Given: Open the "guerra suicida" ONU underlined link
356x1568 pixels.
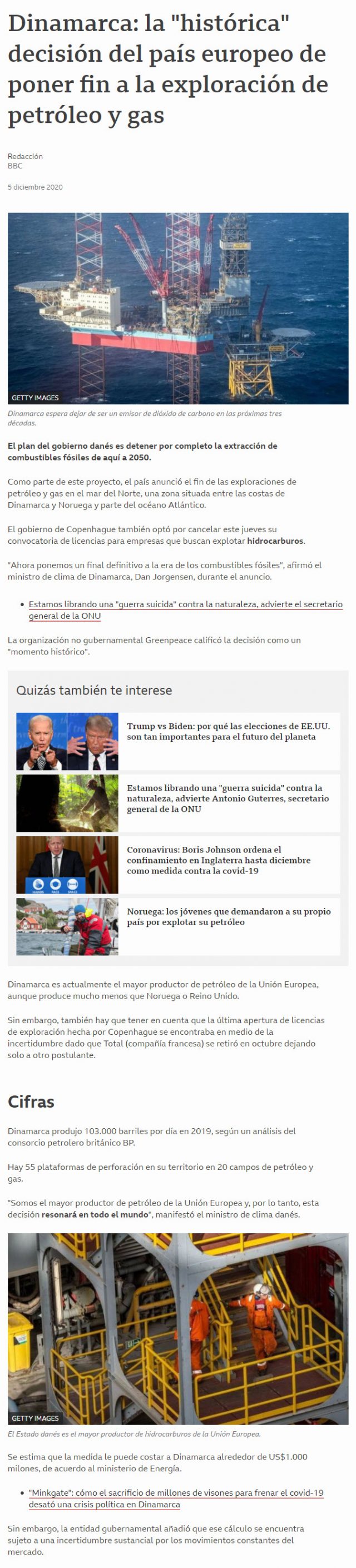Looking at the screenshot, I should pyautogui.click(x=185, y=604).
